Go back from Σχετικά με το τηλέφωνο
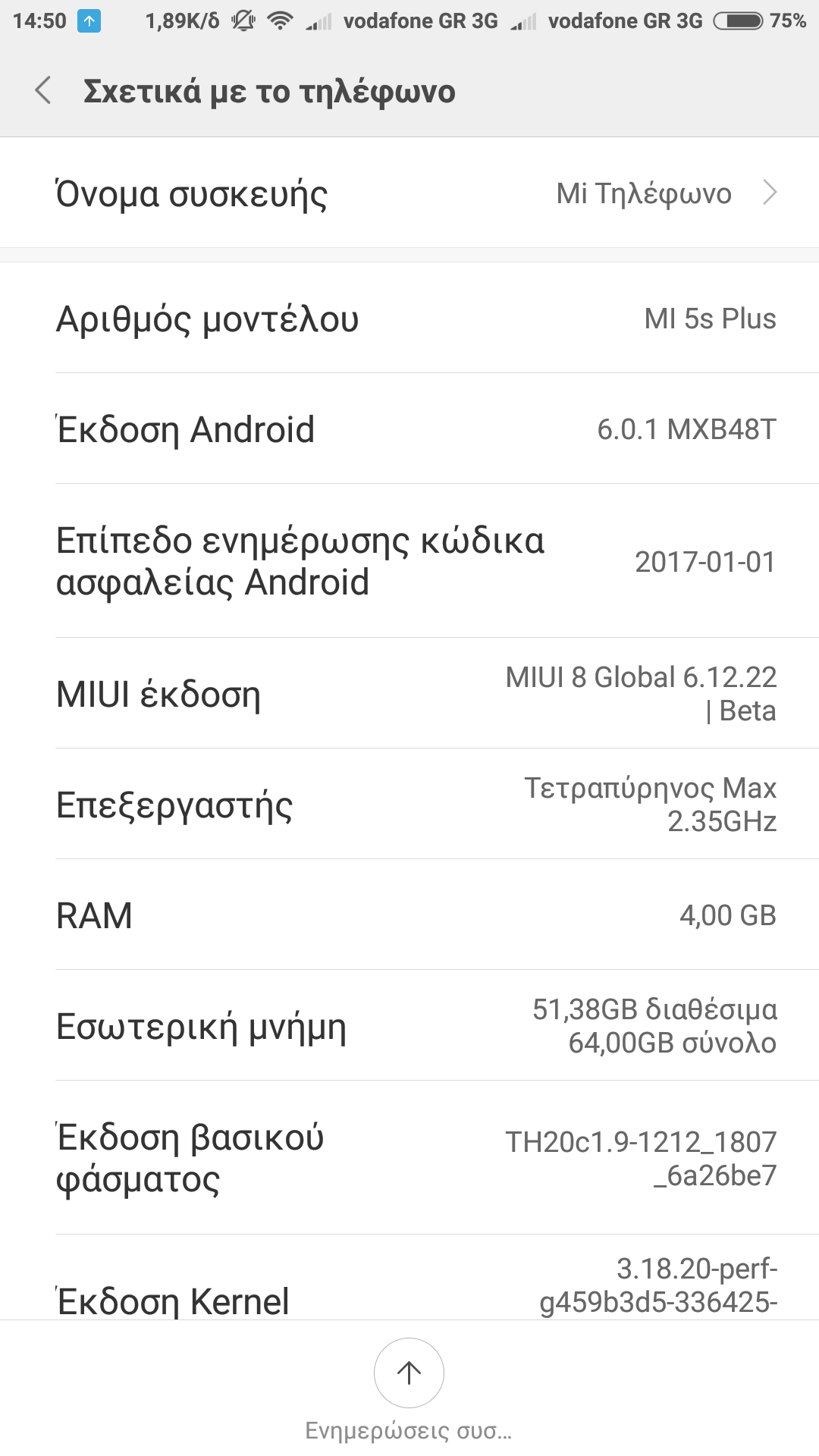The height and width of the screenshot is (1456, 819). 43,90
